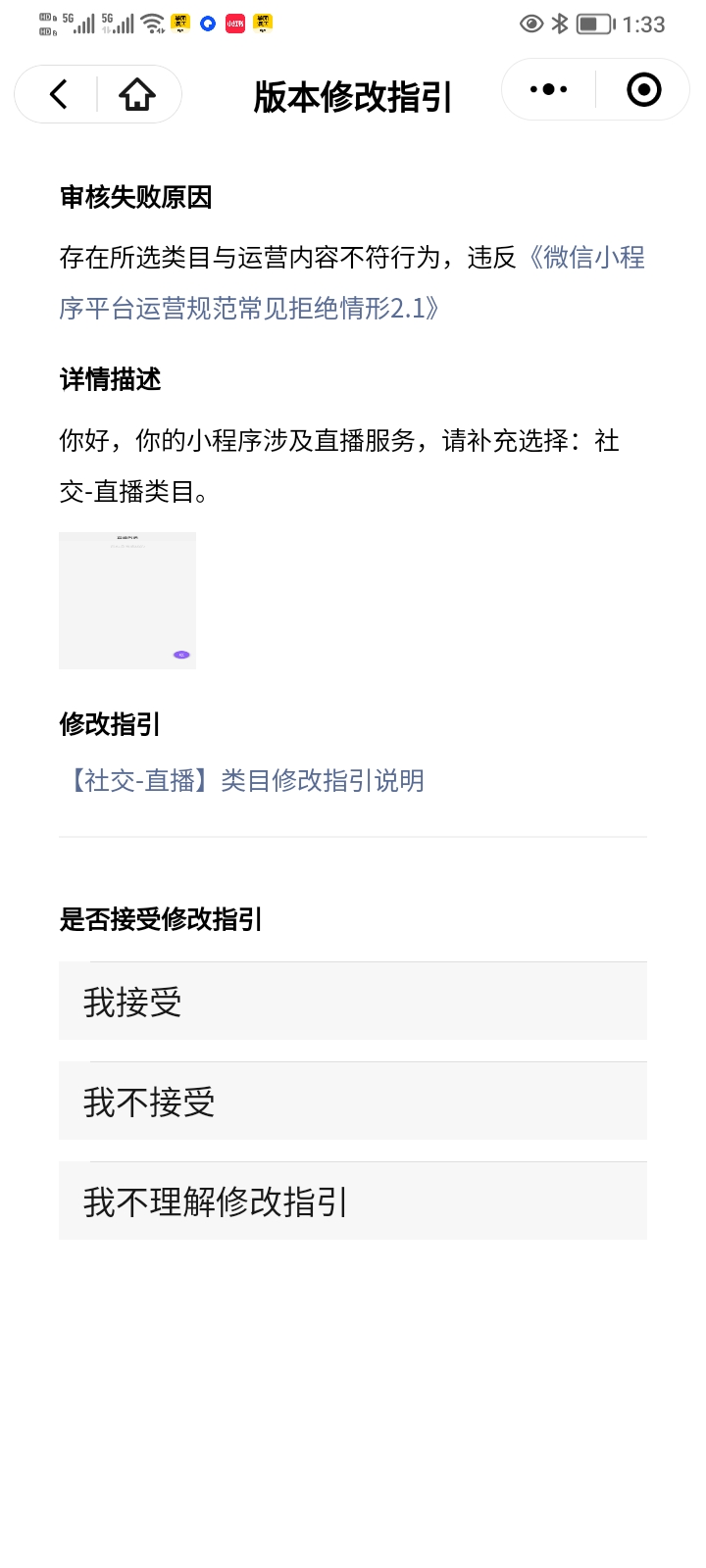
Task: Pick 我不理解修改指引 option
Action: click(x=353, y=1200)
